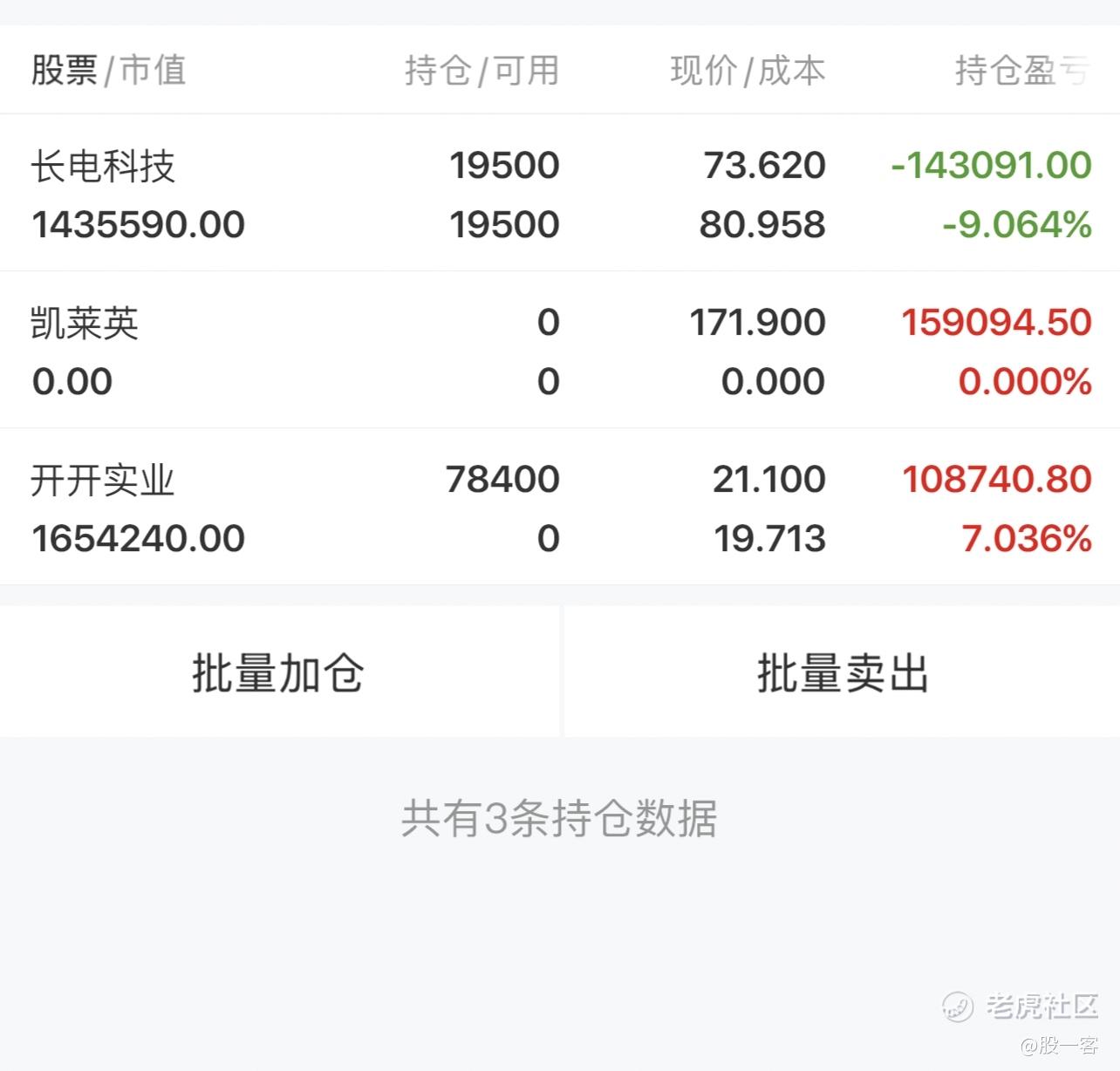
Task: Open the 开开实业 holding row
Action: [560, 507]
